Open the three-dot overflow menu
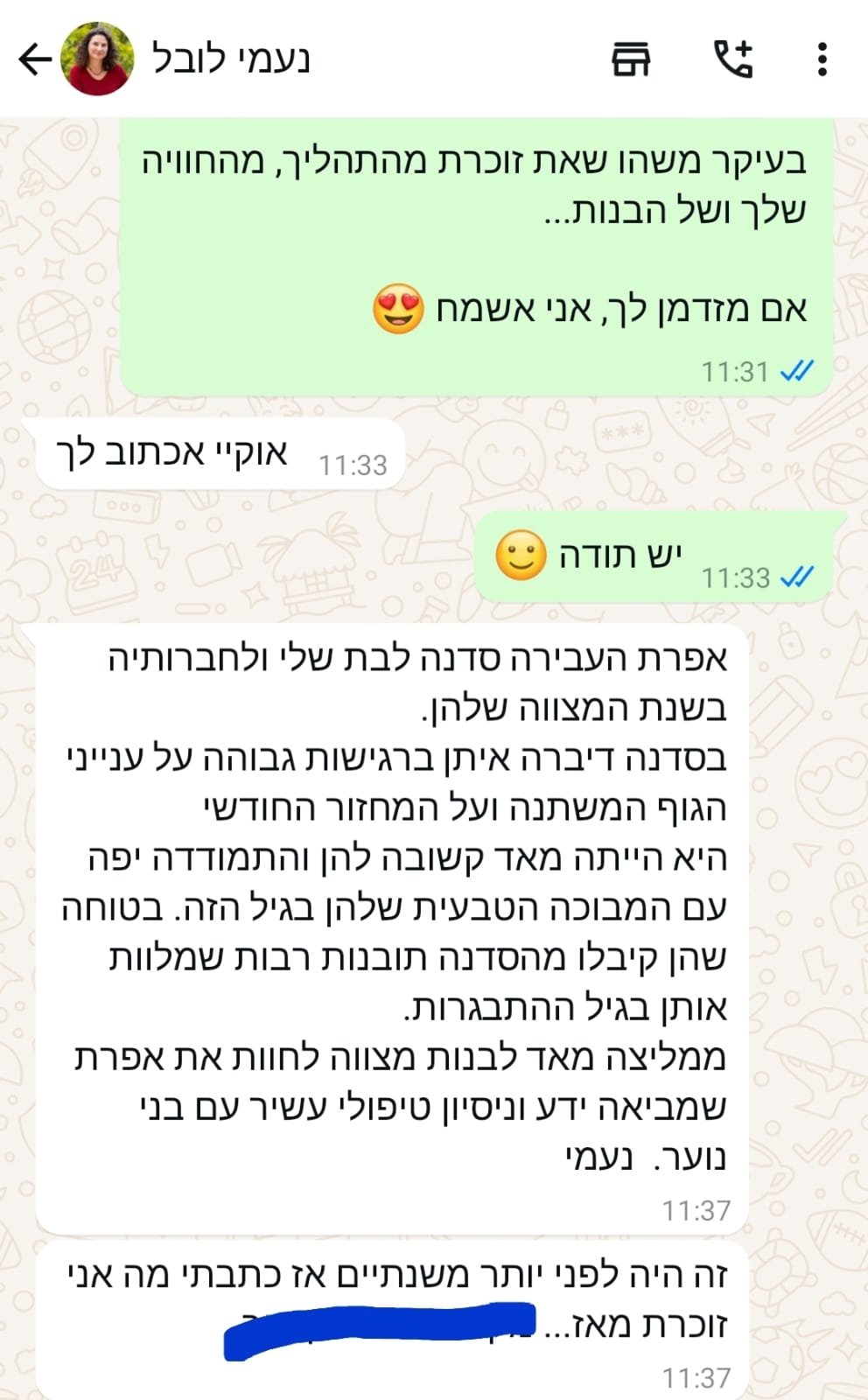This screenshot has height=1400, width=868. point(822,59)
